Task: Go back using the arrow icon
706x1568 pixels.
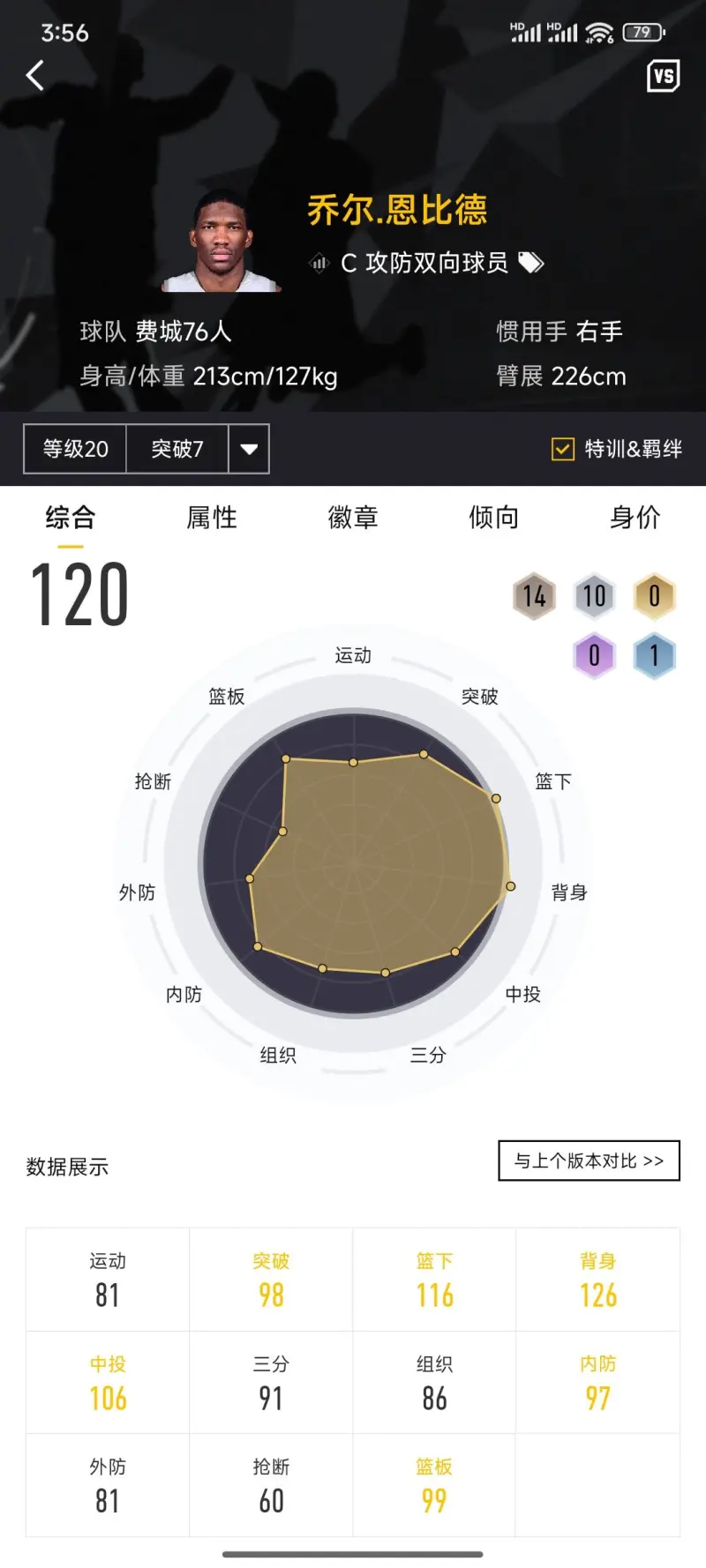Action: click(35, 76)
